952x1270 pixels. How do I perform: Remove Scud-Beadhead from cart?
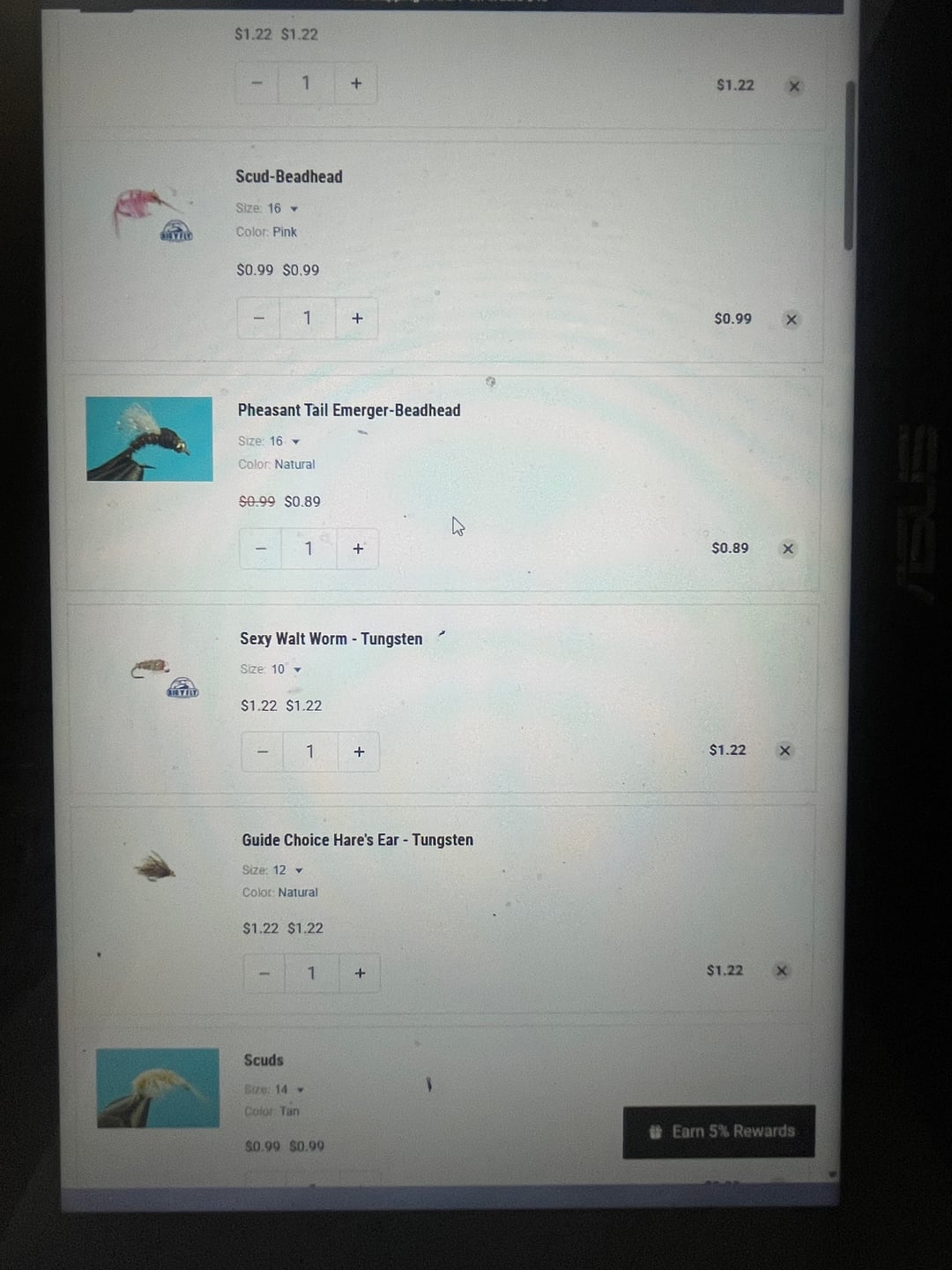[x=791, y=319]
